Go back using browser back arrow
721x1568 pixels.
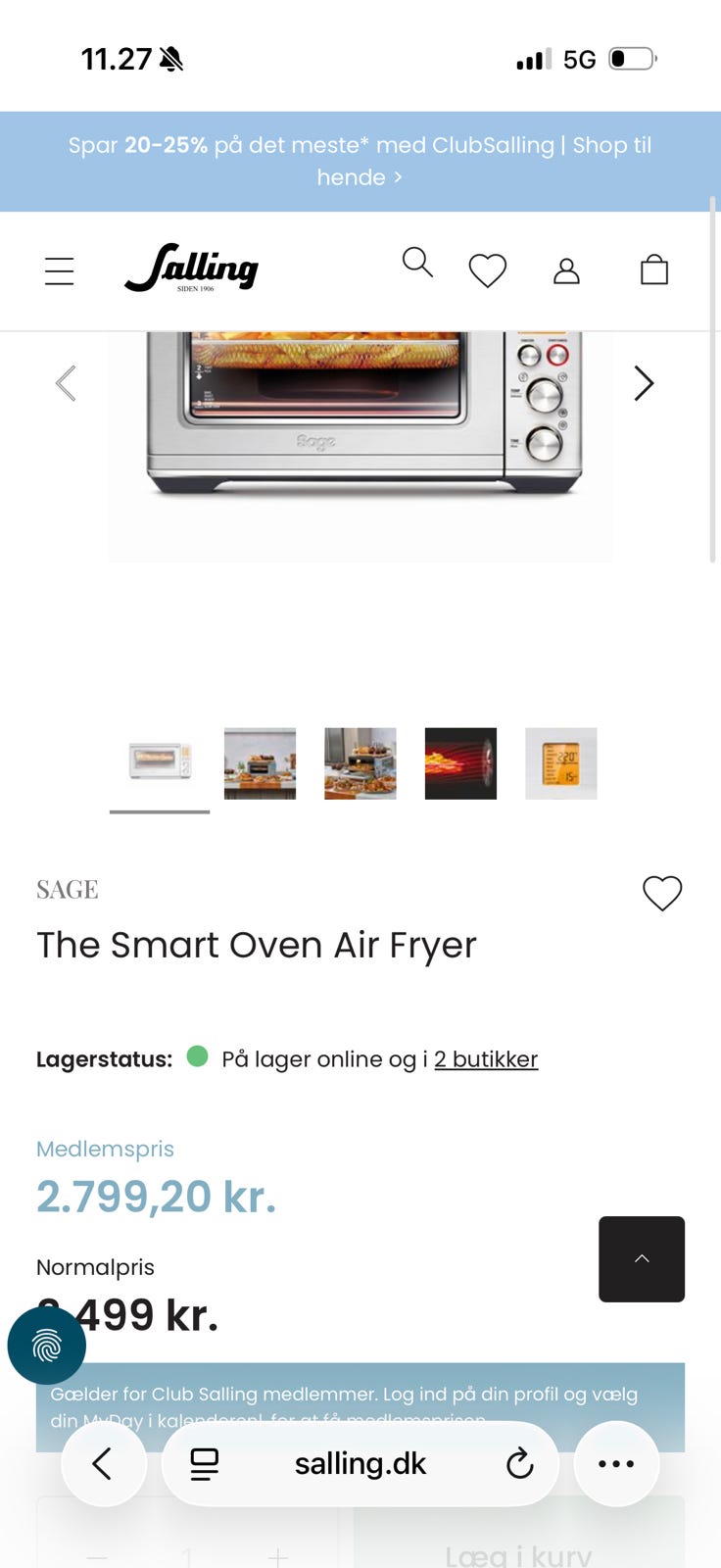(103, 1463)
